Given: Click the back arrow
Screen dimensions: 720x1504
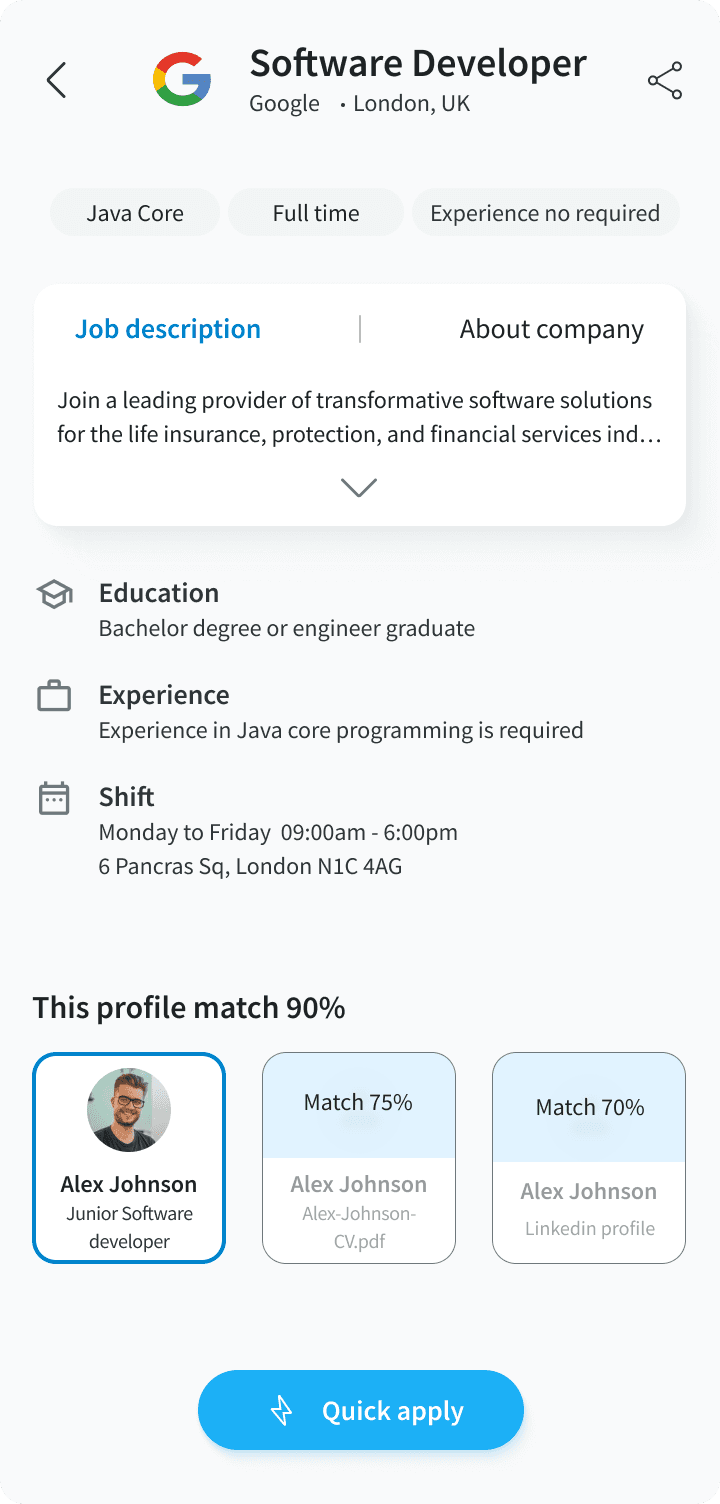Looking at the screenshot, I should pyautogui.click(x=57, y=80).
